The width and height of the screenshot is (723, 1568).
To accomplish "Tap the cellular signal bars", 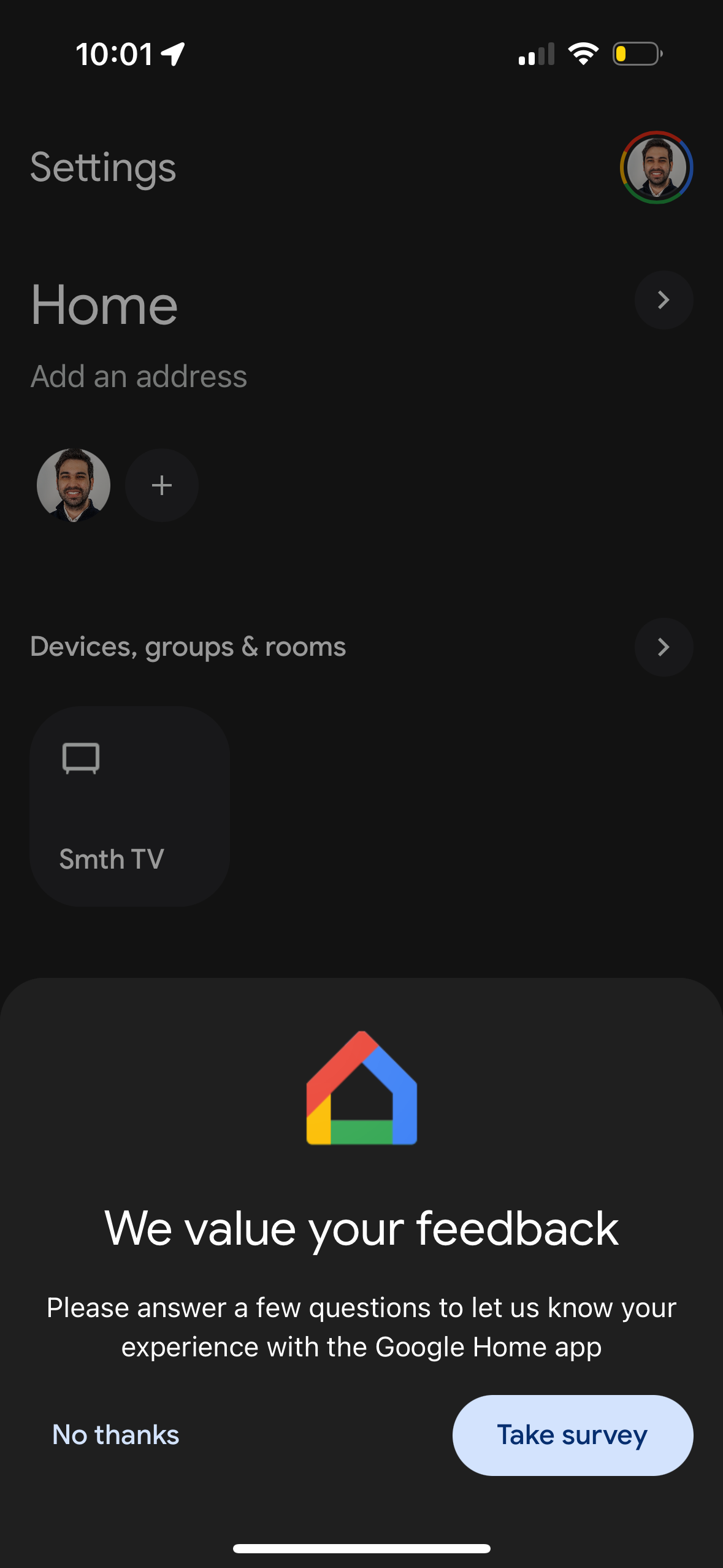I will [535, 54].
